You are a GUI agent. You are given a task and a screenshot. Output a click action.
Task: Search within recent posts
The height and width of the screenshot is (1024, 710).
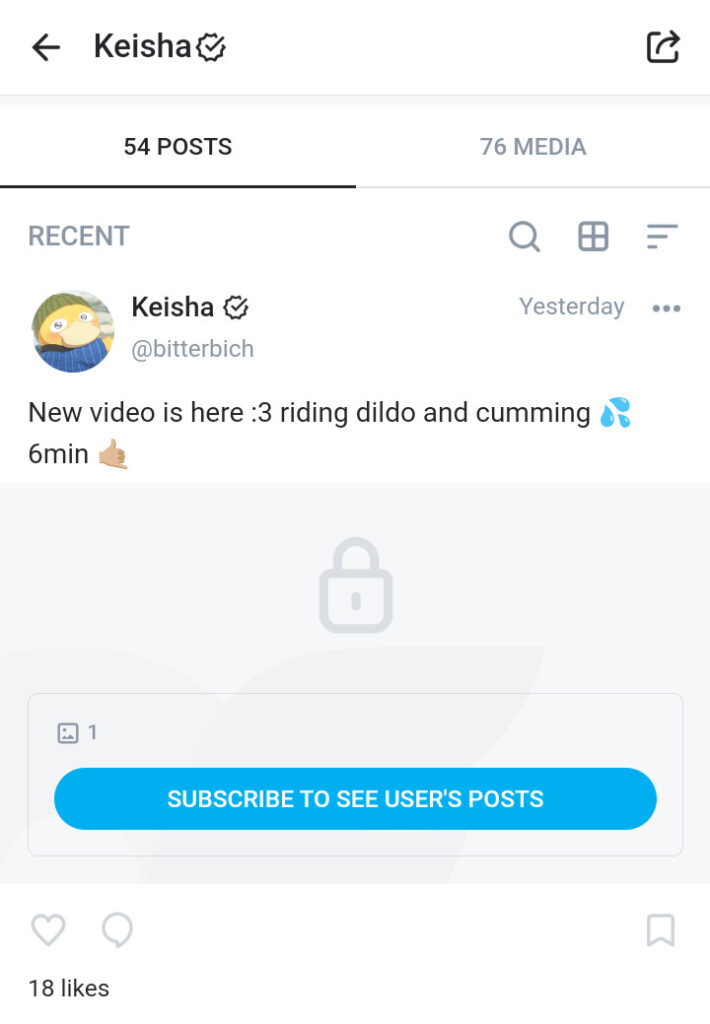[524, 237]
